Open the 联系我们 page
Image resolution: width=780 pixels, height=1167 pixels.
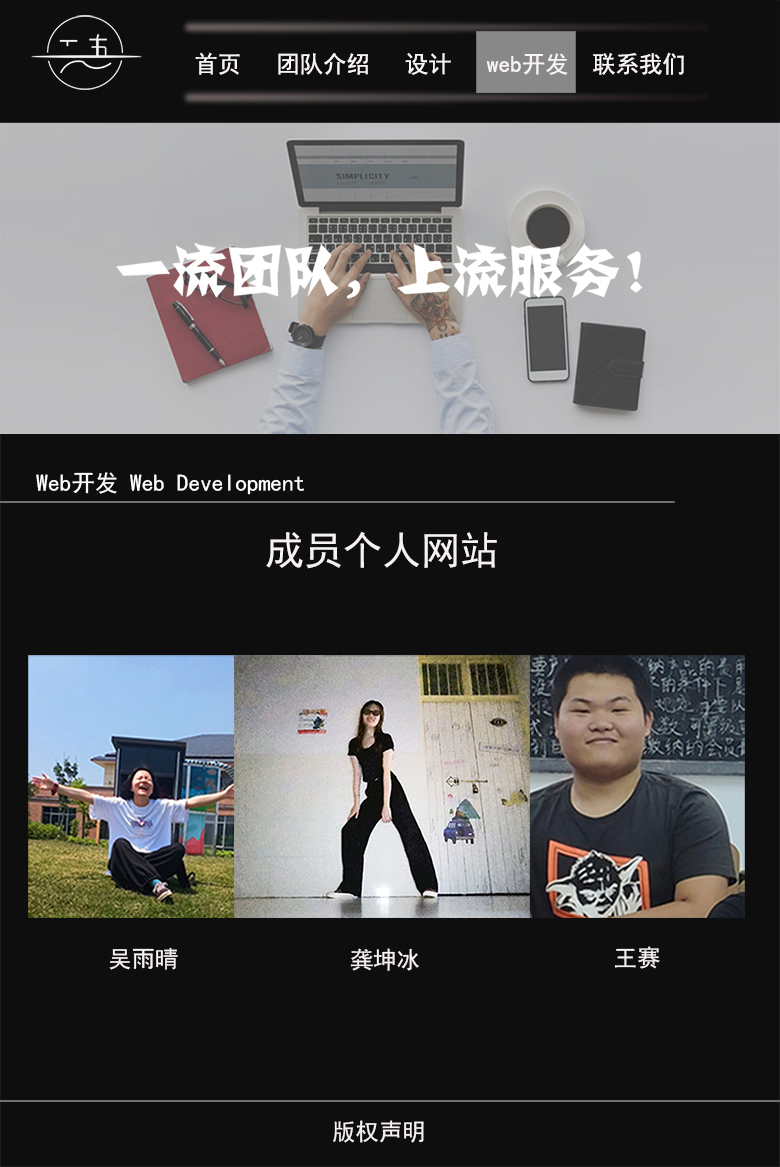click(639, 64)
